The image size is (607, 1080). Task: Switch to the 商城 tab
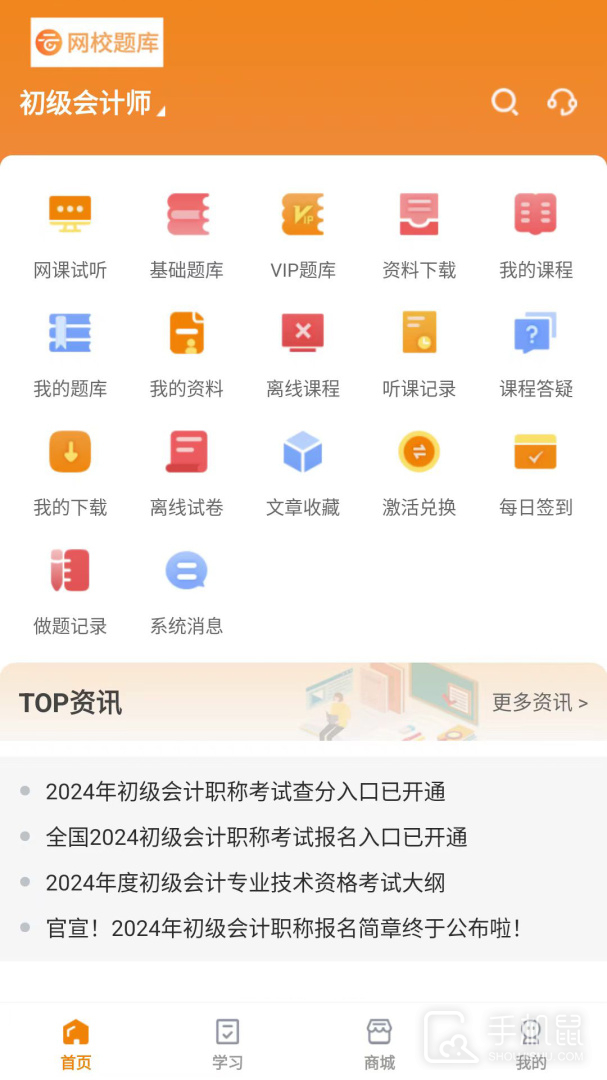(x=379, y=1043)
